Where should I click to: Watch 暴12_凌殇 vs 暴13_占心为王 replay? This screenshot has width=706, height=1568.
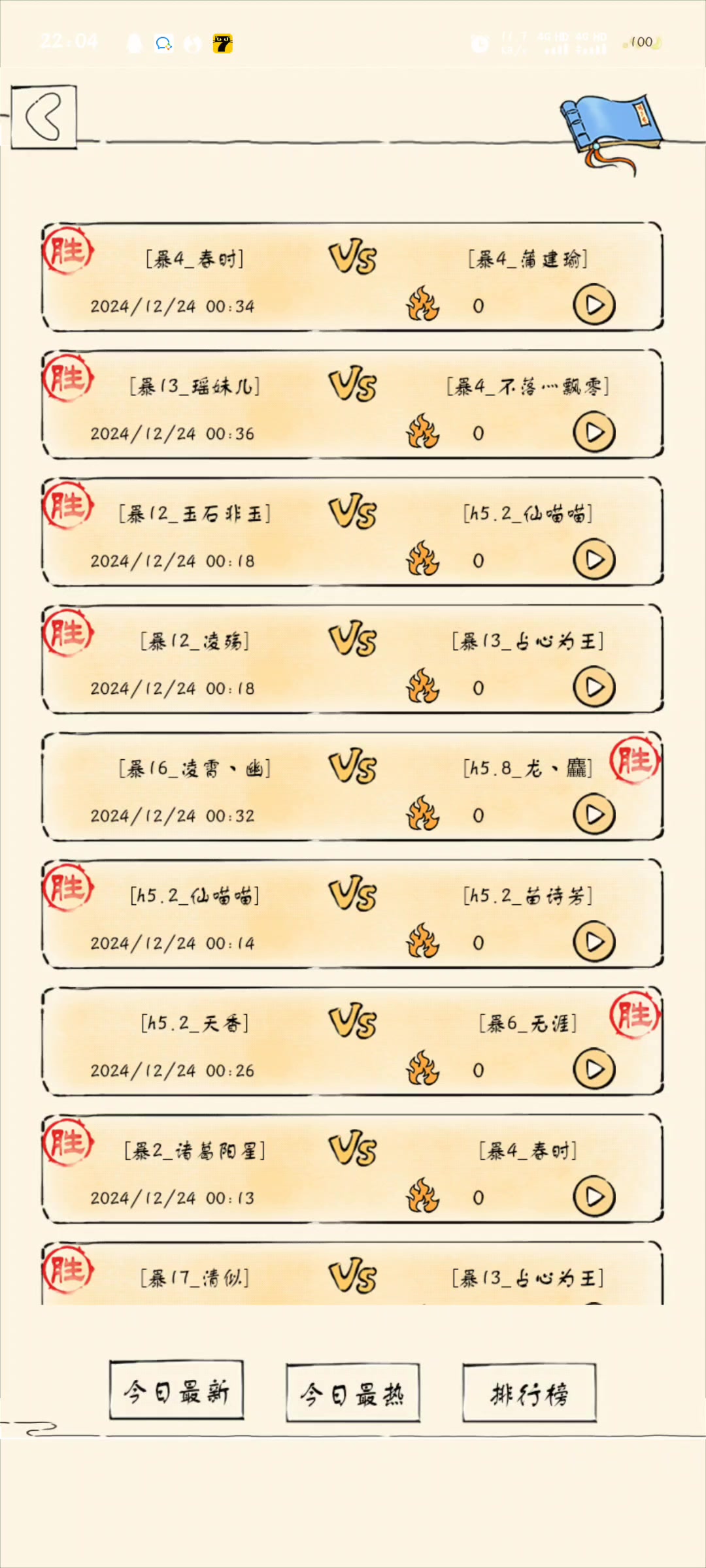(594, 687)
